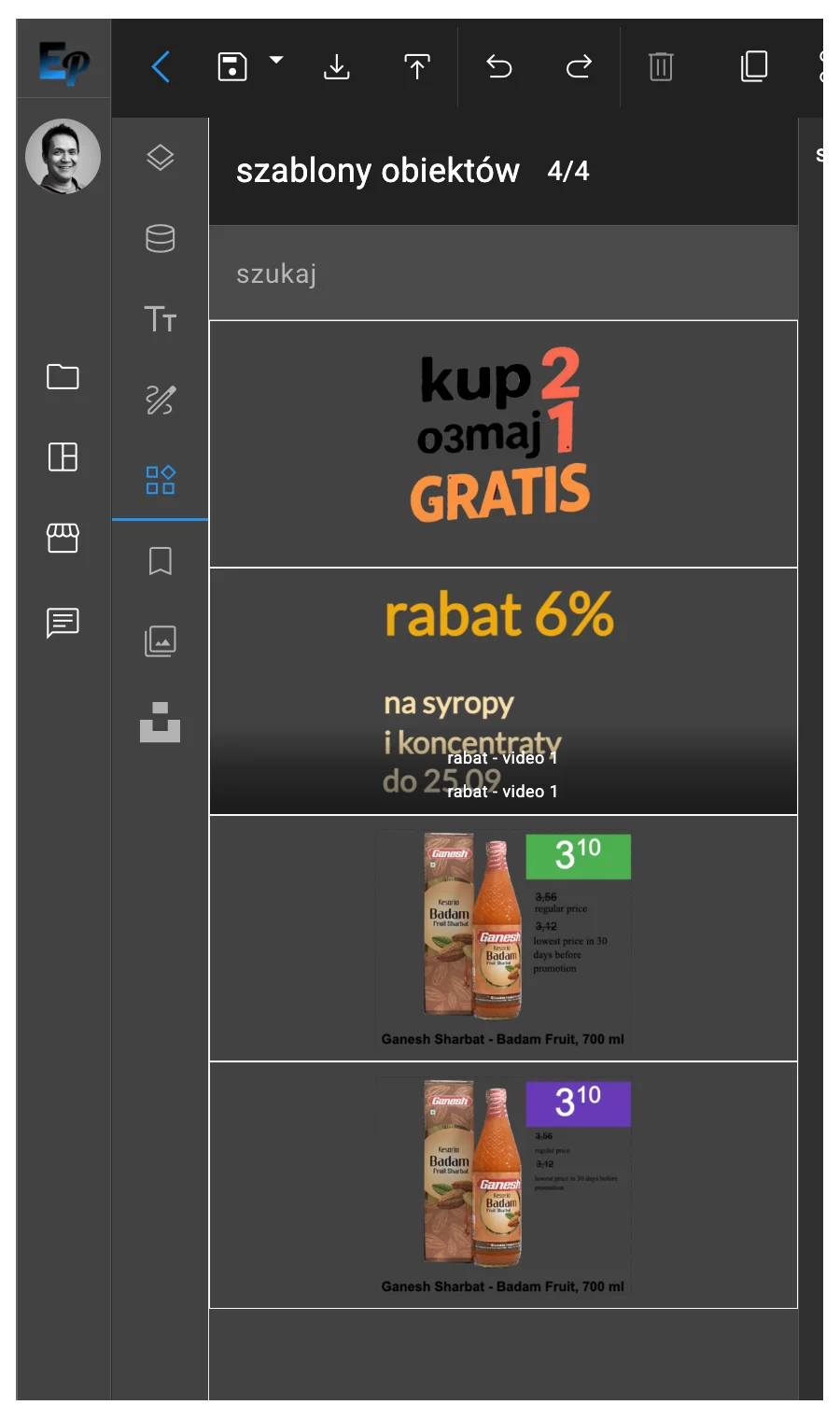Image resolution: width=840 pixels, height=1419 pixels.
Task: Switch to the image gallery tab
Action: (161, 641)
